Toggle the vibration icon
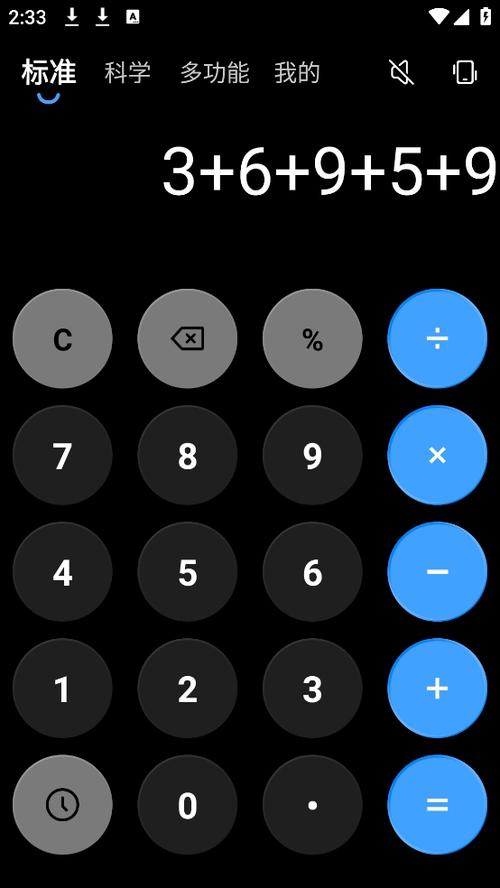This screenshot has height=888, width=500. click(465, 72)
